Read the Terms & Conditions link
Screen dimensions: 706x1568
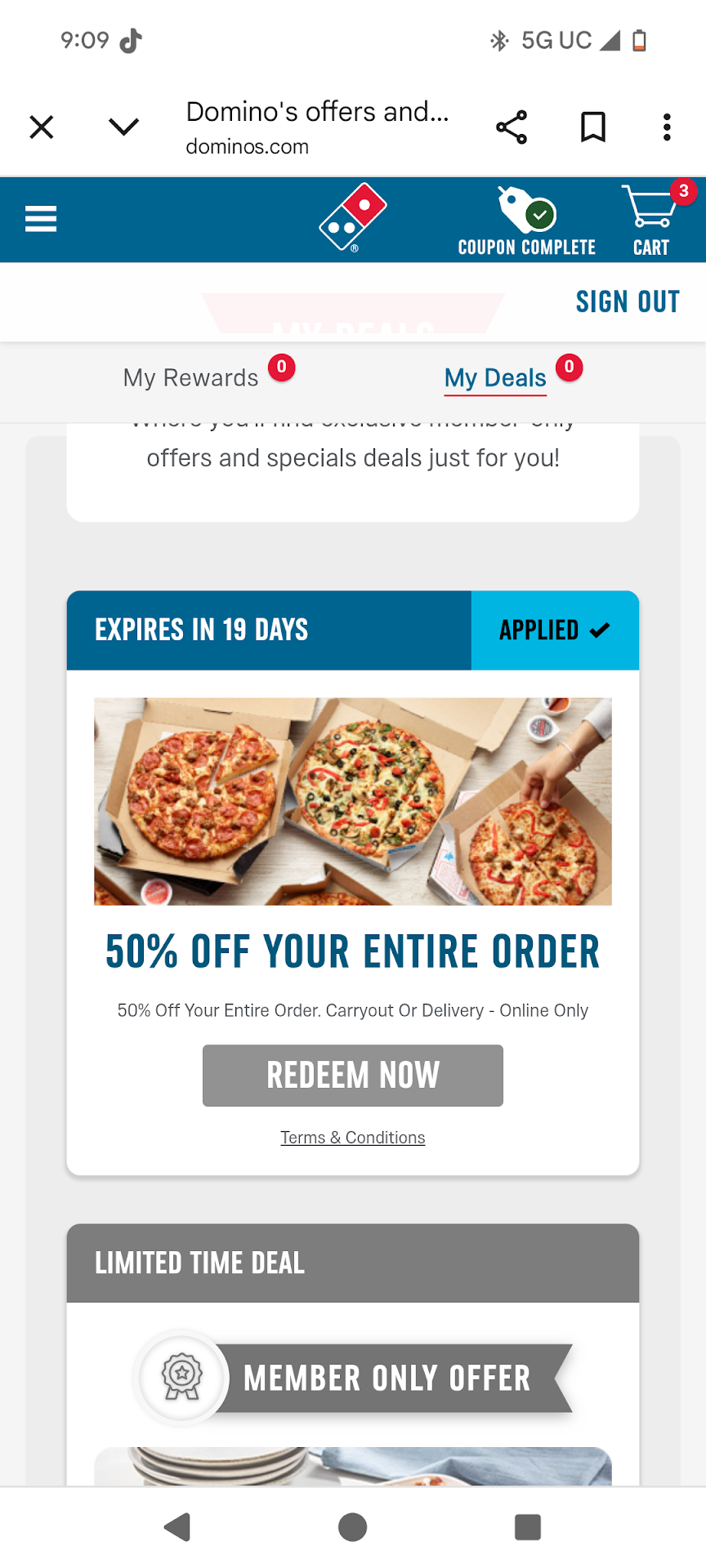pos(353,1138)
